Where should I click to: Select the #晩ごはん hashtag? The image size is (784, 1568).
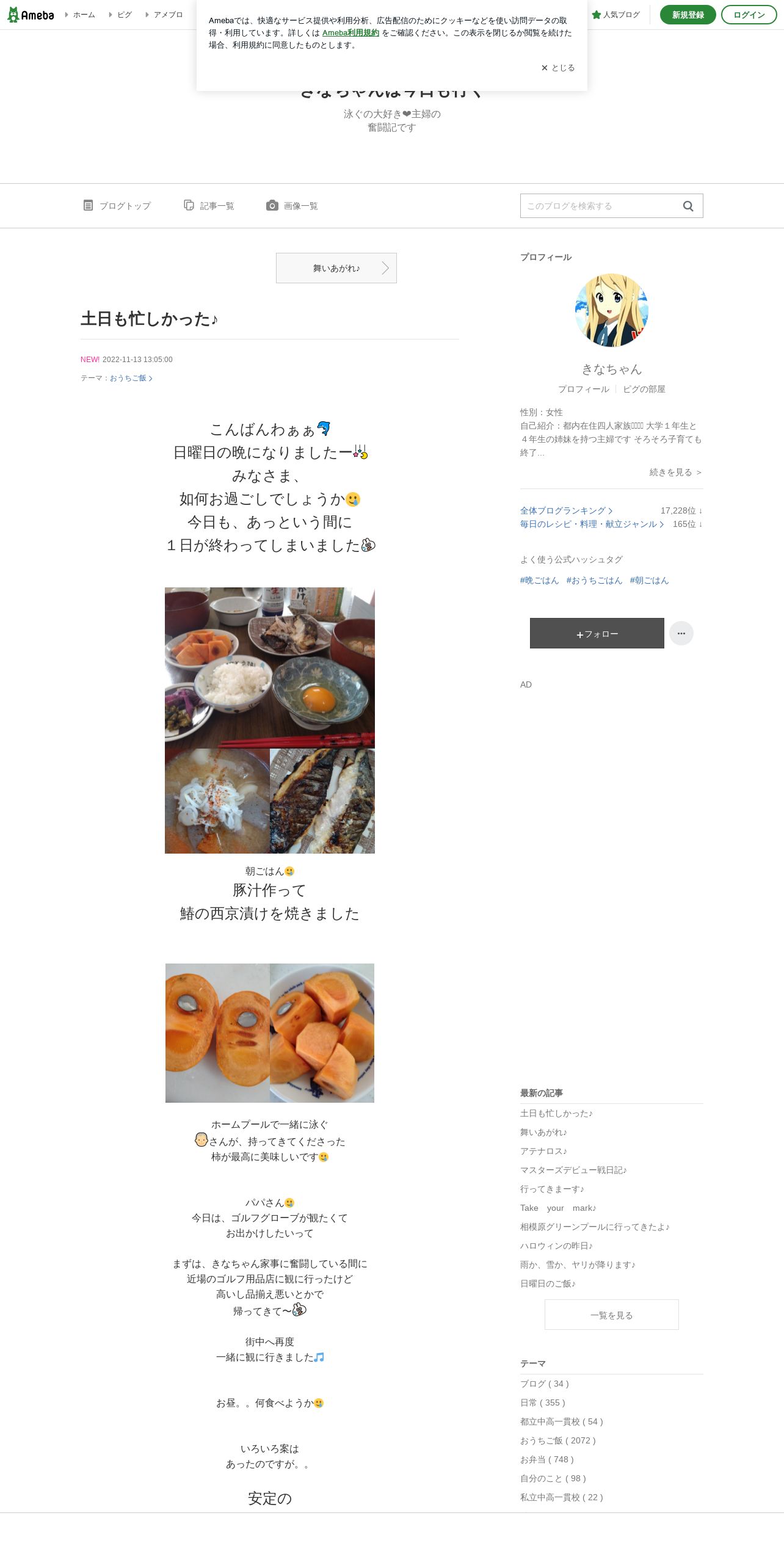pyautogui.click(x=539, y=580)
